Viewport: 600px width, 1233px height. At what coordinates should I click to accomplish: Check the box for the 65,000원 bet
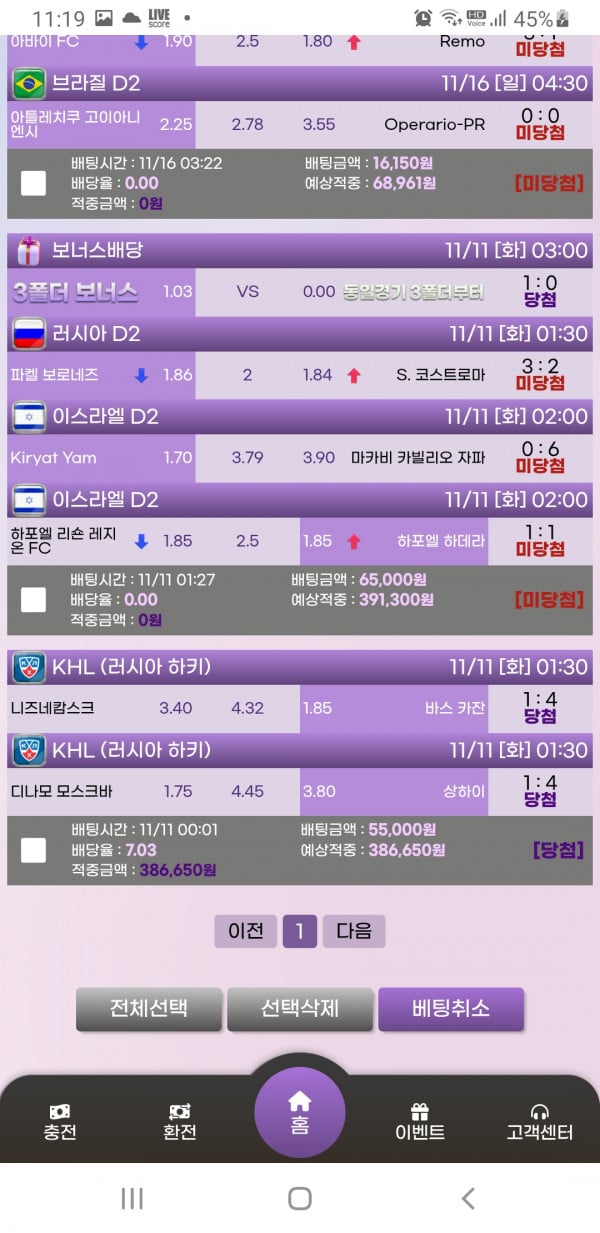point(34,599)
